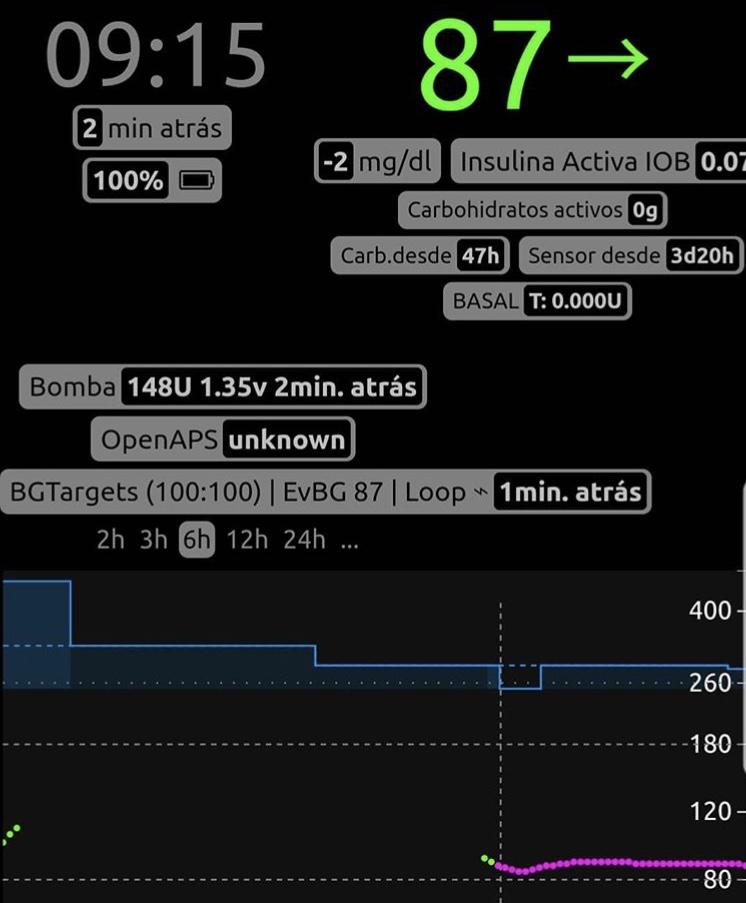Tap the Carb.desde 47h pill
Image resolution: width=746 pixels, height=903 pixels.
pyautogui.click(x=419, y=256)
